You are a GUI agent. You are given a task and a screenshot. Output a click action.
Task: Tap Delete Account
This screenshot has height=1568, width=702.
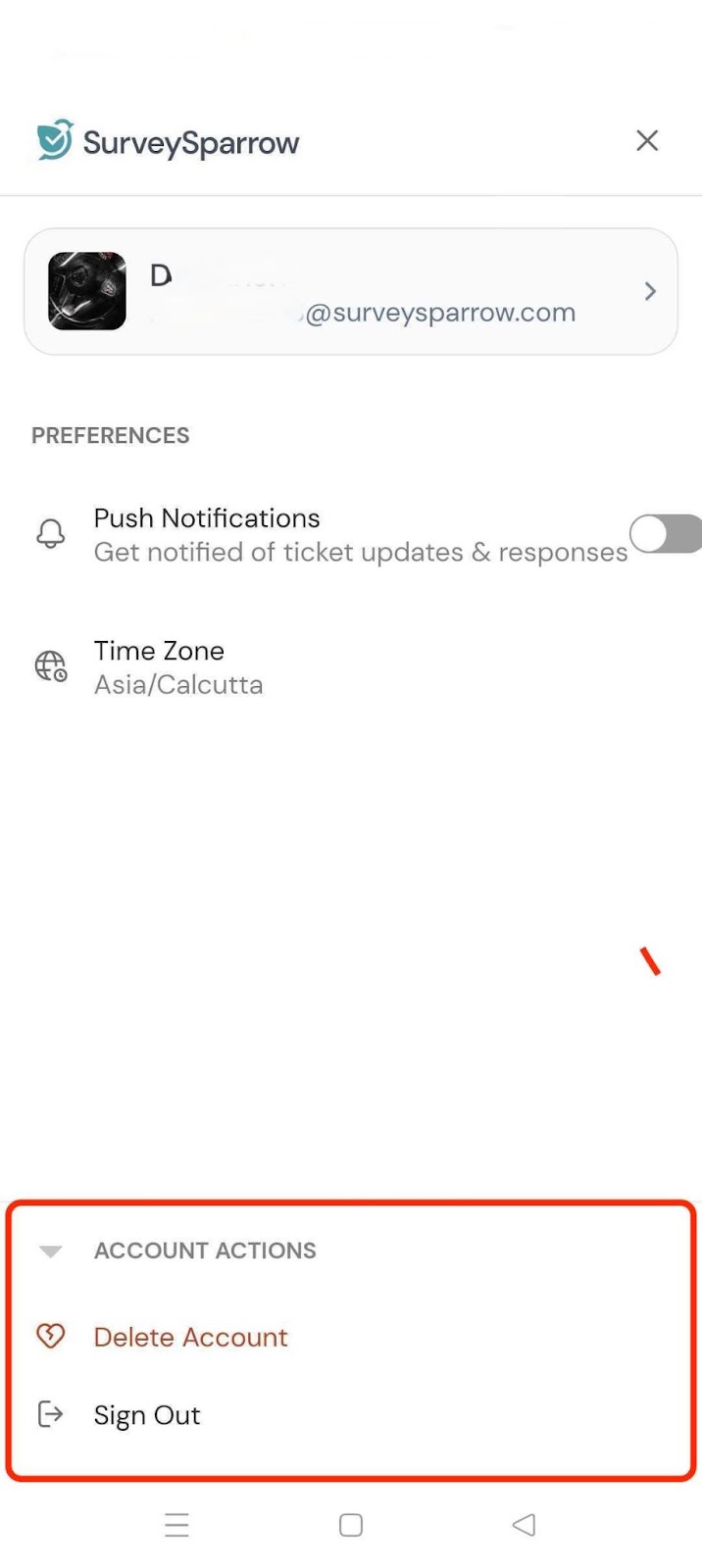pyautogui.click(x=190, y=1338)
